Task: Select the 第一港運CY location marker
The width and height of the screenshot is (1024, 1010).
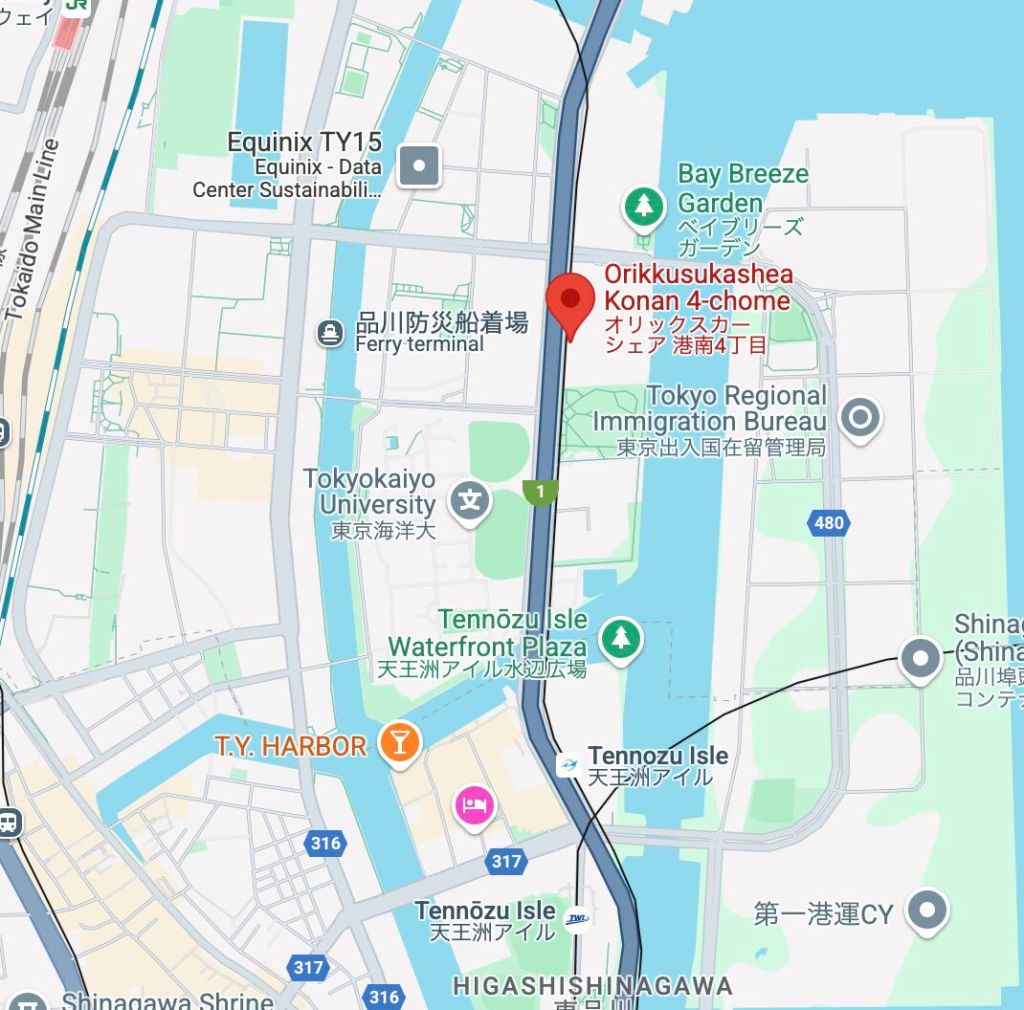Action: click(x=926, y=911)
